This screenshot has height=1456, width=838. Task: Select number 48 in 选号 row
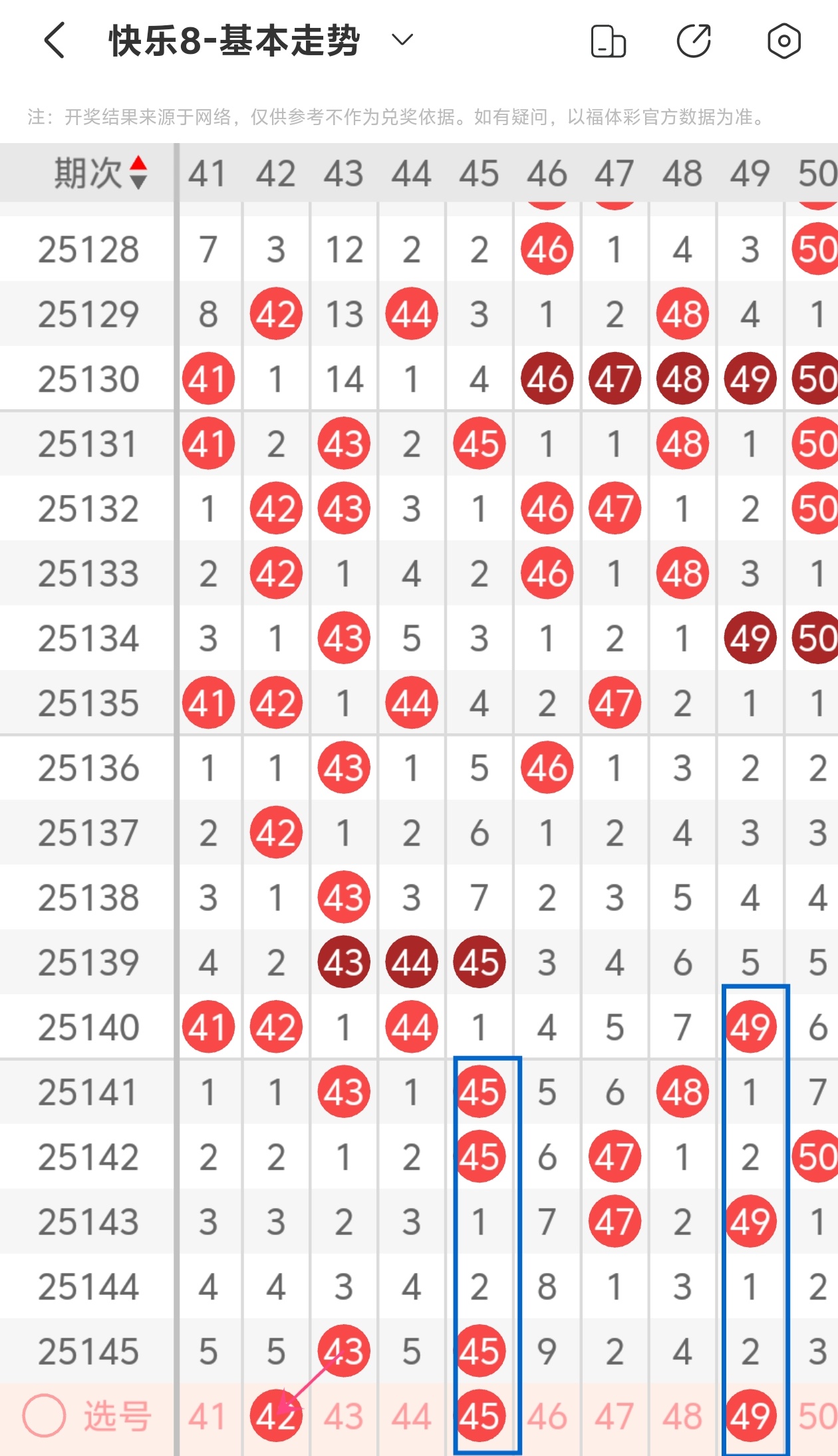(x=683, y=1416)
